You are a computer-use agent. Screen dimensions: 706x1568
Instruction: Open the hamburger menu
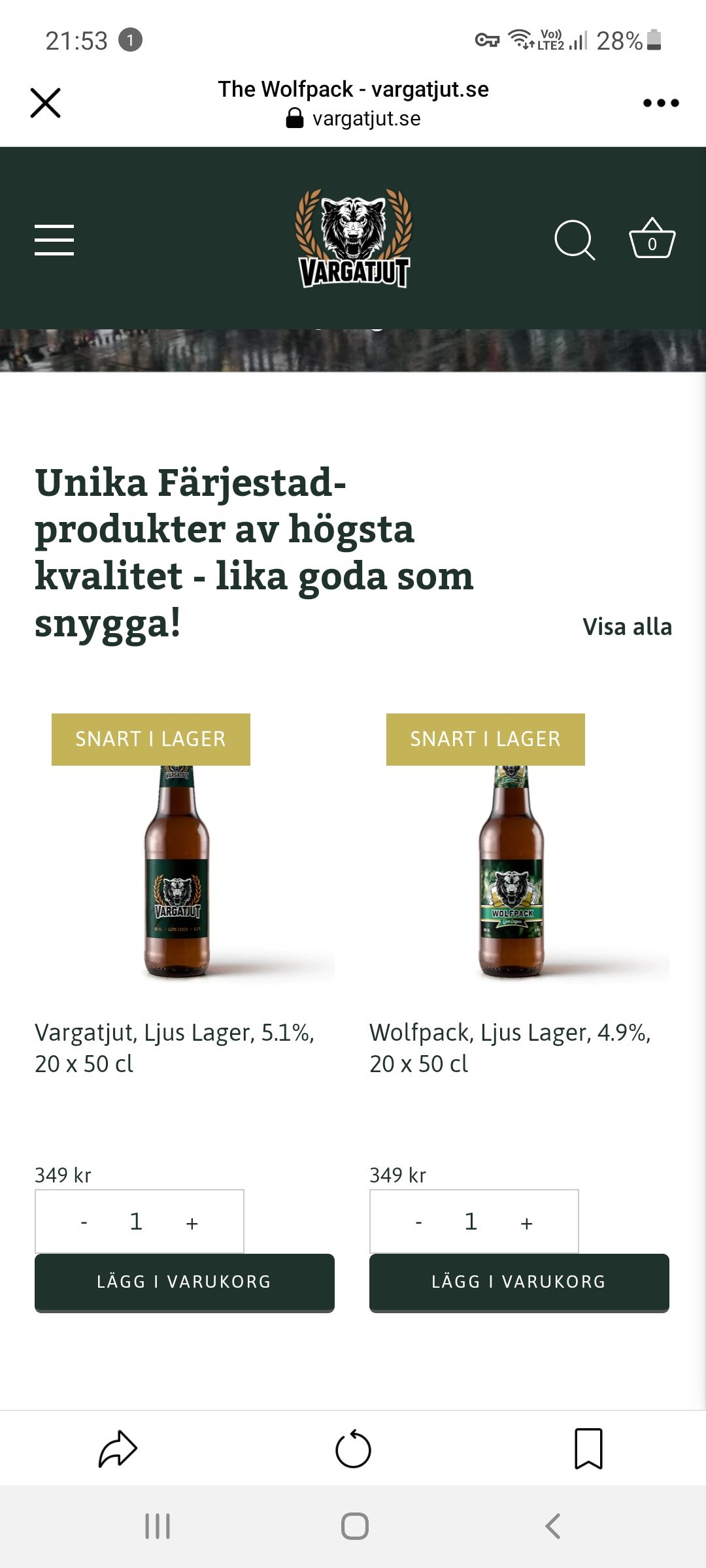coord(54,239)
